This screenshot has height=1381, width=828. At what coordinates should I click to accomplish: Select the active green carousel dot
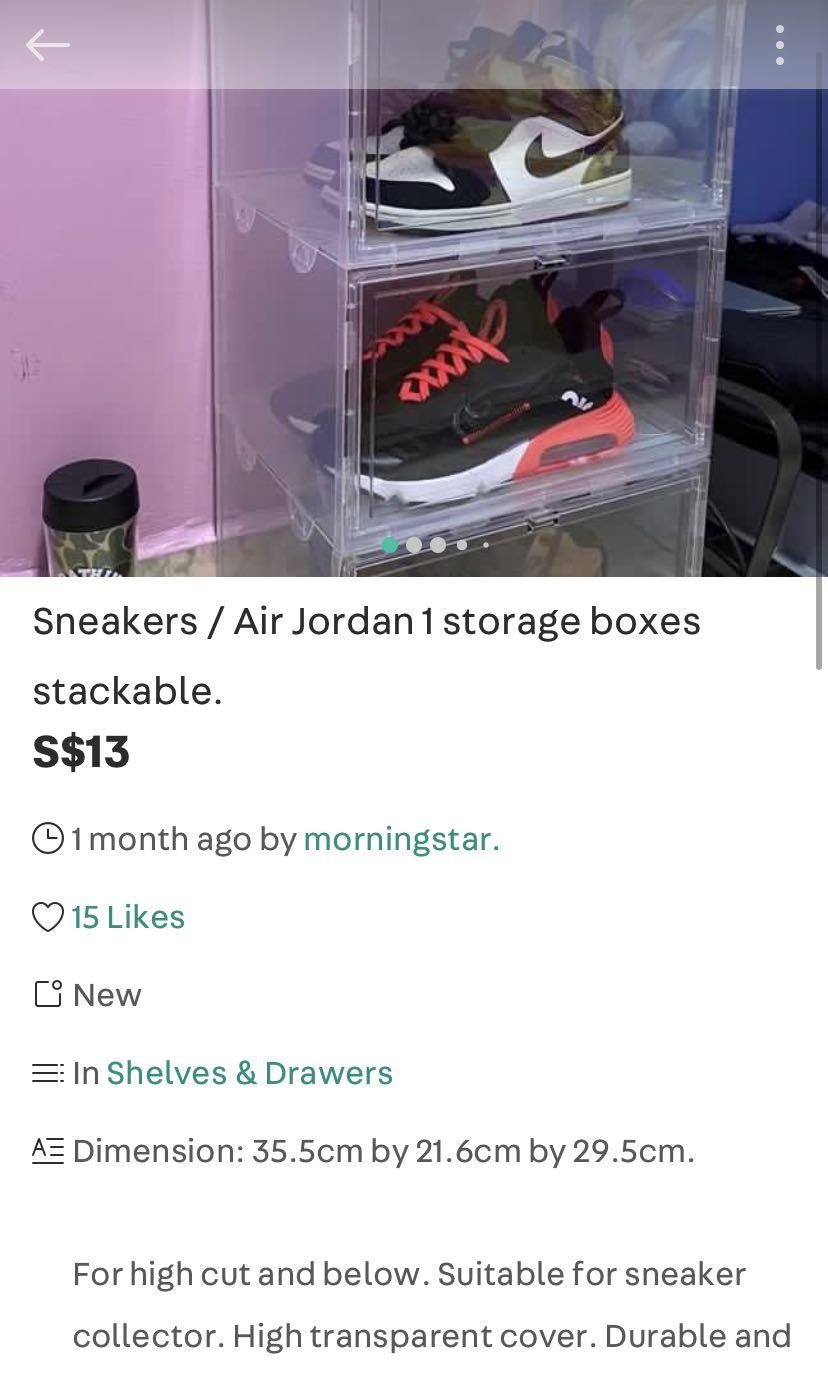pos(389,545)
